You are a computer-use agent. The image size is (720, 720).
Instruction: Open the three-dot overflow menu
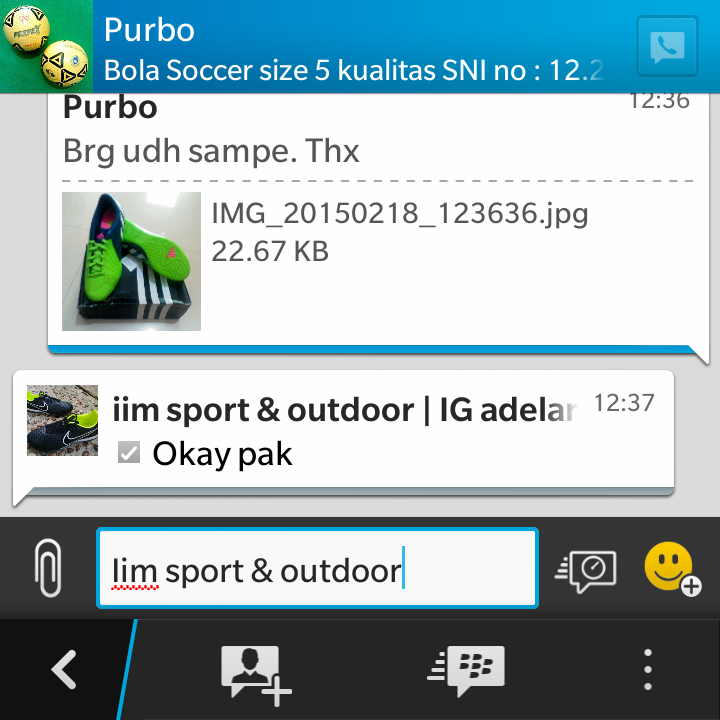coord(648,669)
